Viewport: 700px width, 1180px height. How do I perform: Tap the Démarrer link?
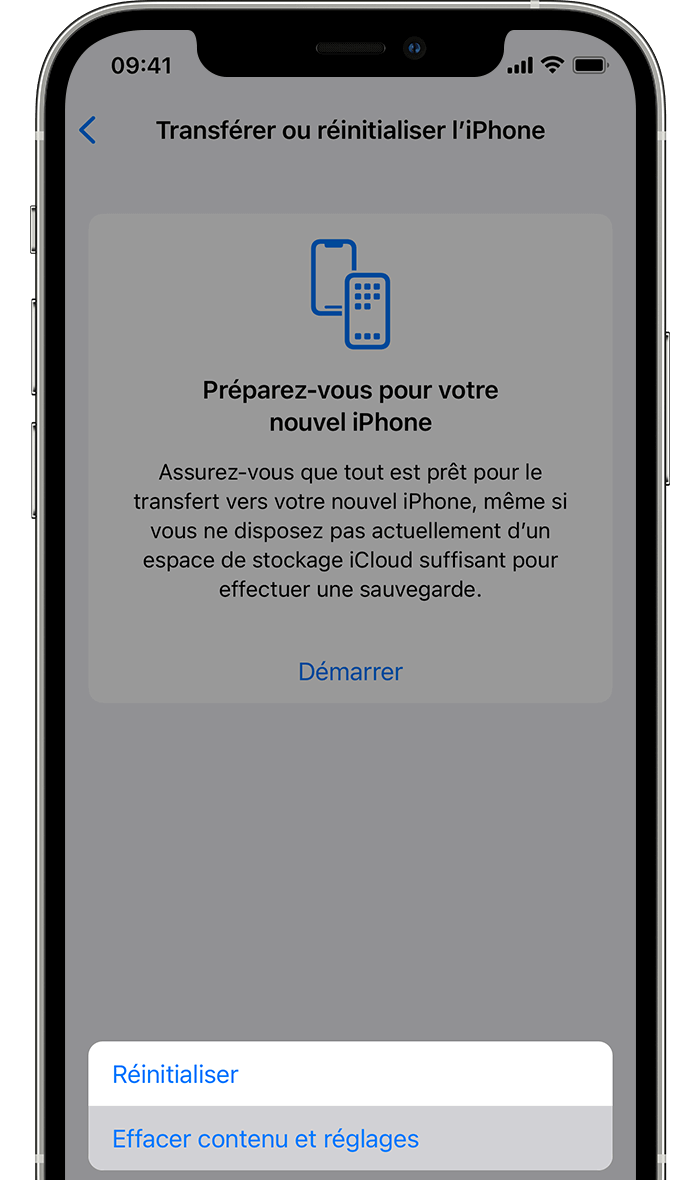point(350,671)
